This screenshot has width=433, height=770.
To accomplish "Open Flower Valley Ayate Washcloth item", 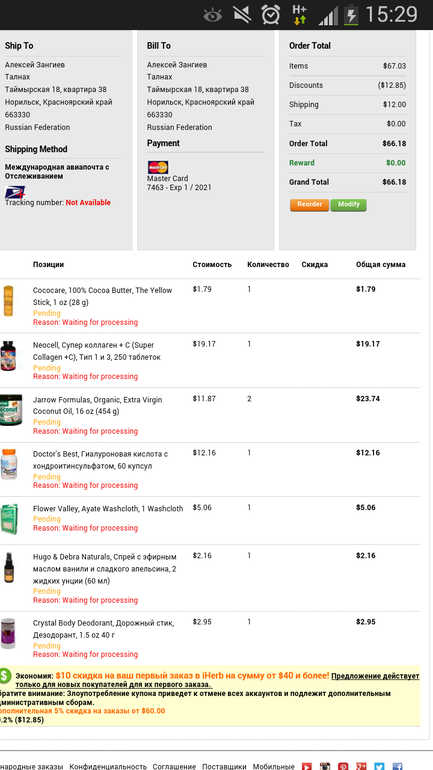I will pyautogui.click(x=108, y=508).
